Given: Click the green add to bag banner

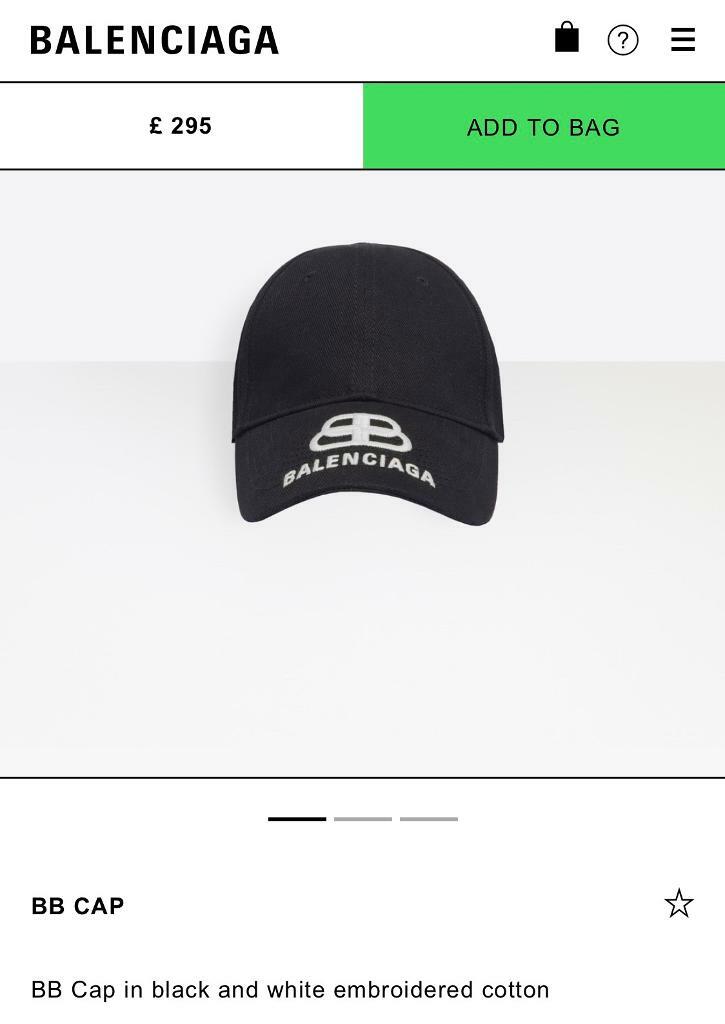Looking at the screenshot, I should [x=542, y=127].
